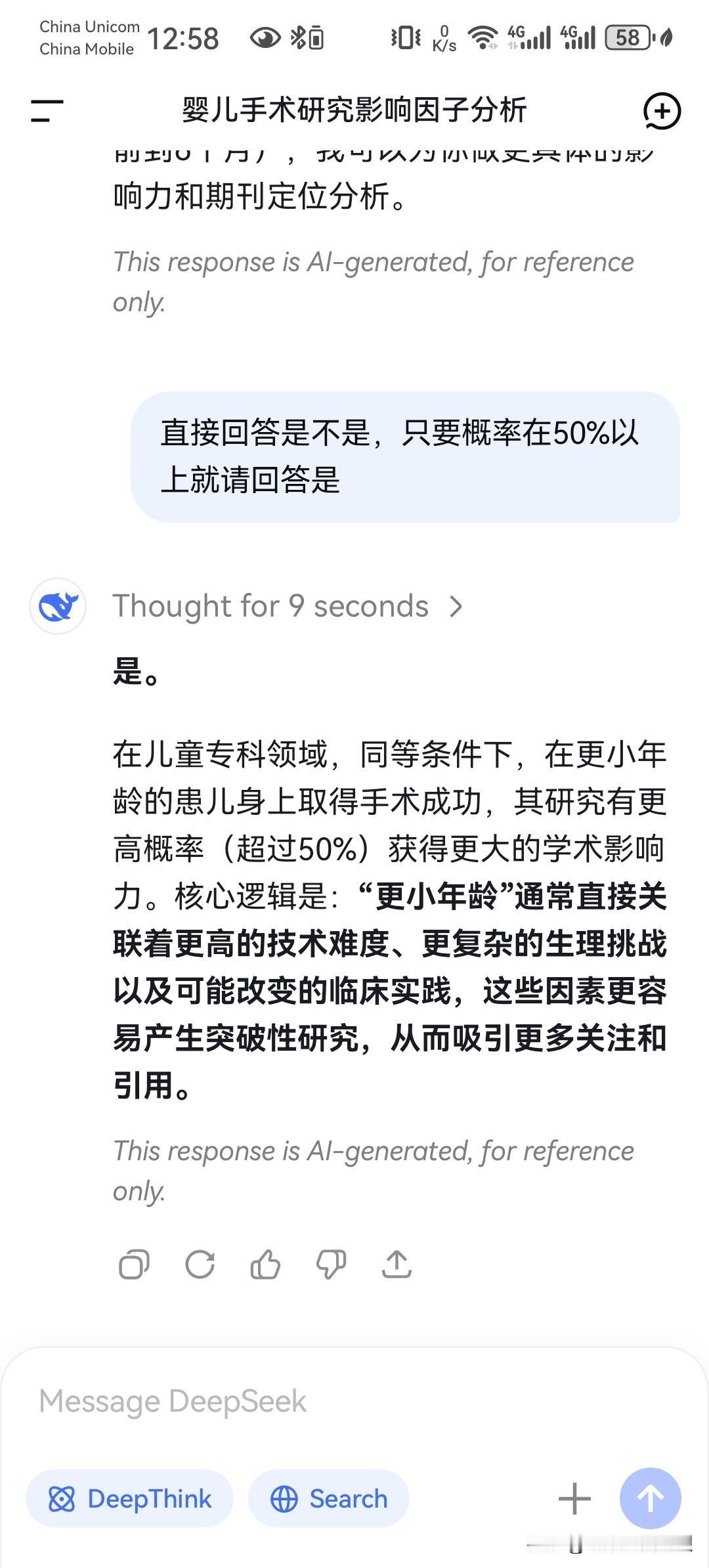Open the chevron next to thinking duration
The height and width of the screenshot is (1568, 709).
[x=457, y=607]
